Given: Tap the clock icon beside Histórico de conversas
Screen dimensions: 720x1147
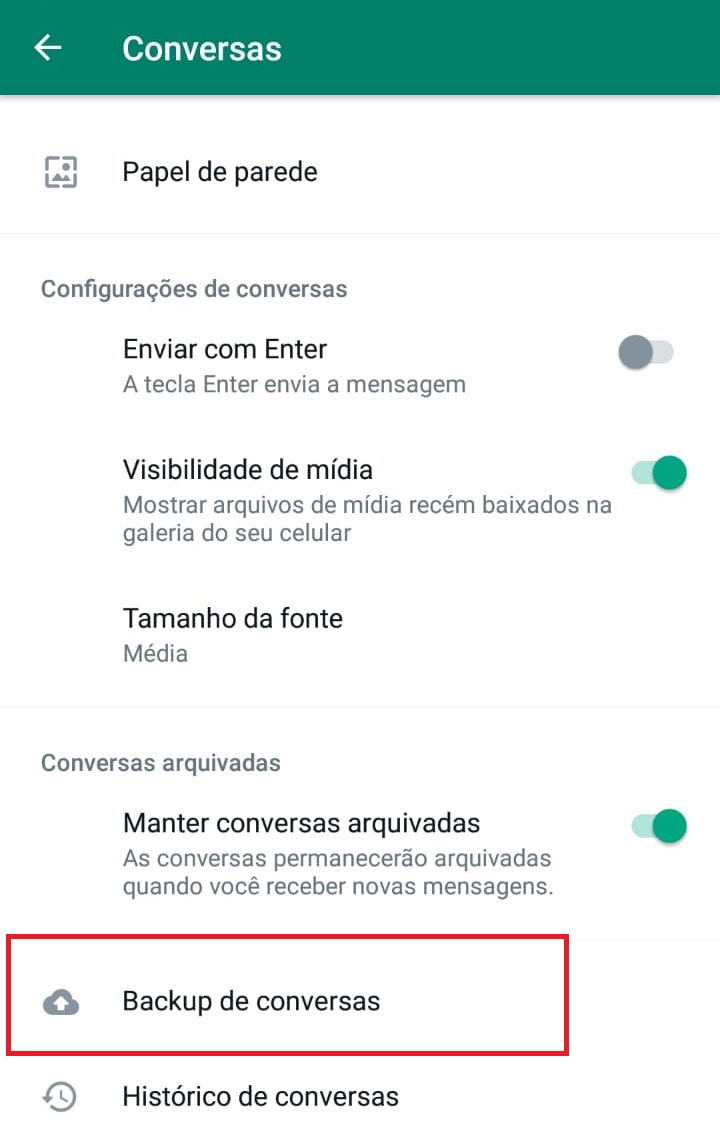Looking at the screenshot, I should (x=60, y=1096).
